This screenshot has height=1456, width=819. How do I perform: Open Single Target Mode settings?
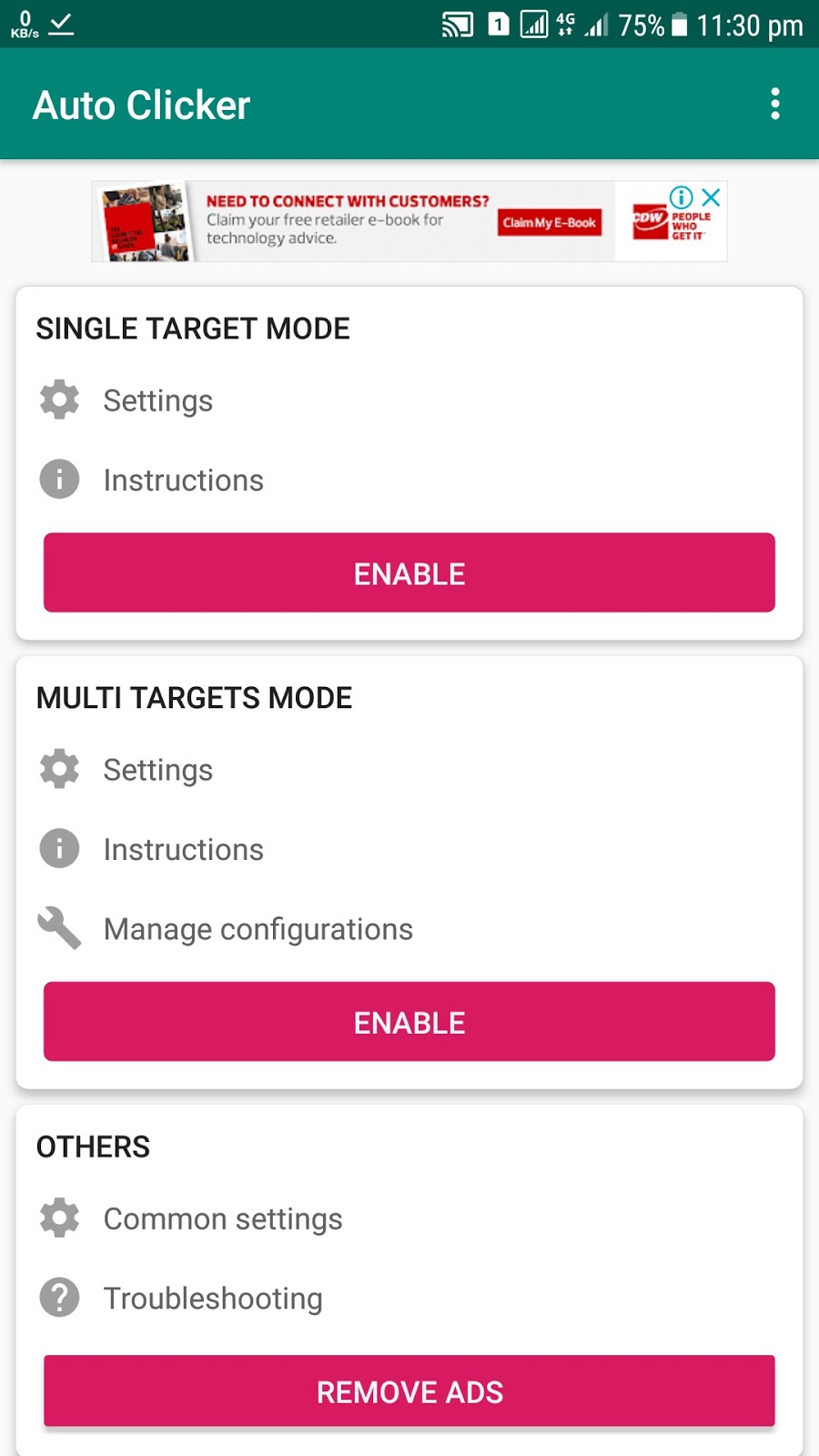point(157,400)
